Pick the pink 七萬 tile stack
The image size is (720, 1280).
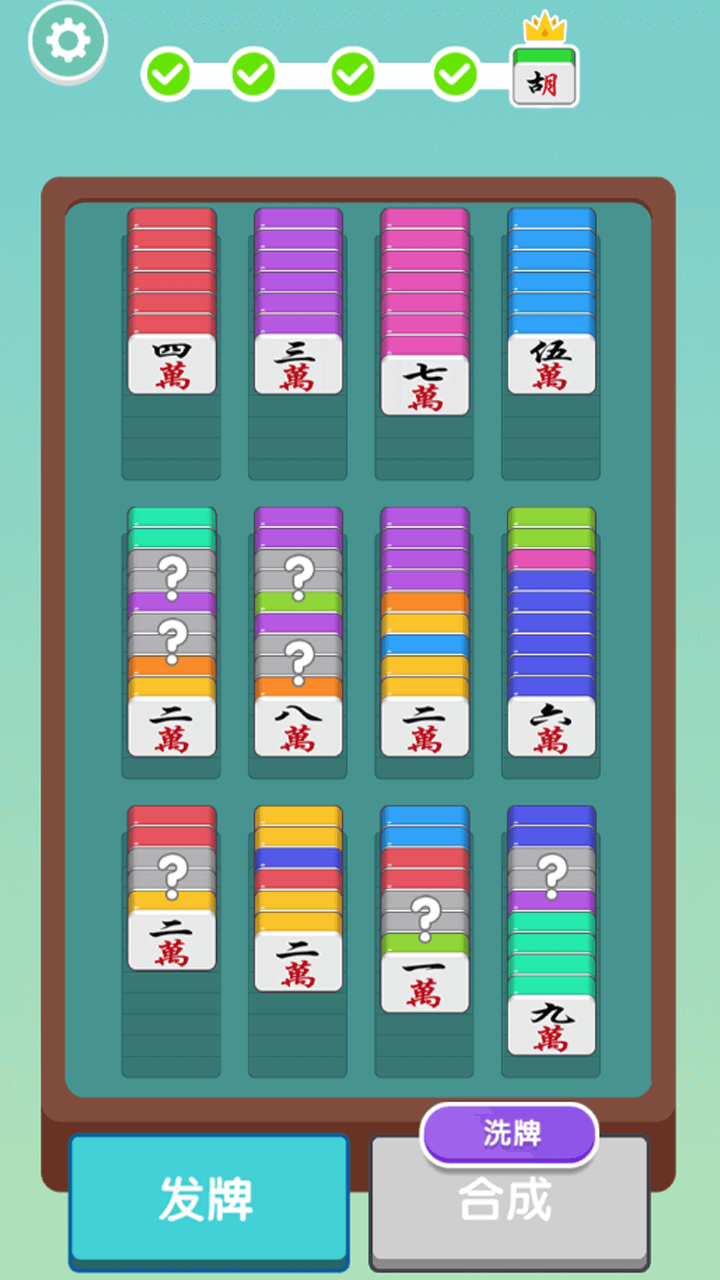coord(425,385)
